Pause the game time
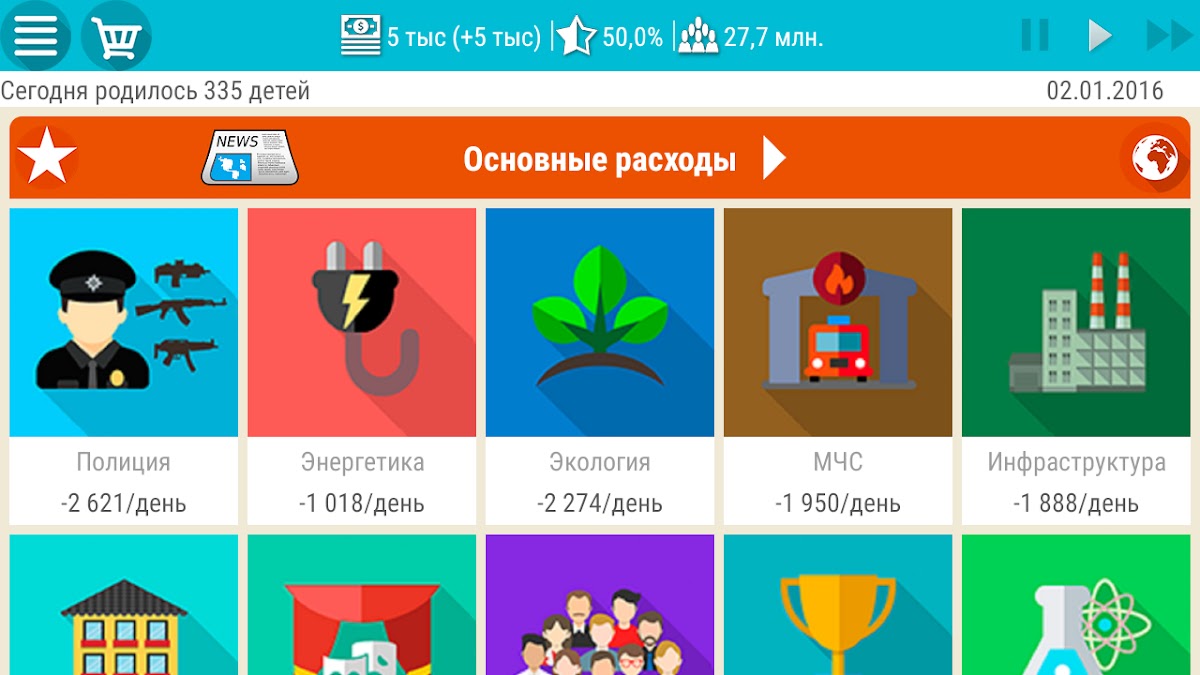The height and width of the screenshot is (675, 1200). [1035, 36]
